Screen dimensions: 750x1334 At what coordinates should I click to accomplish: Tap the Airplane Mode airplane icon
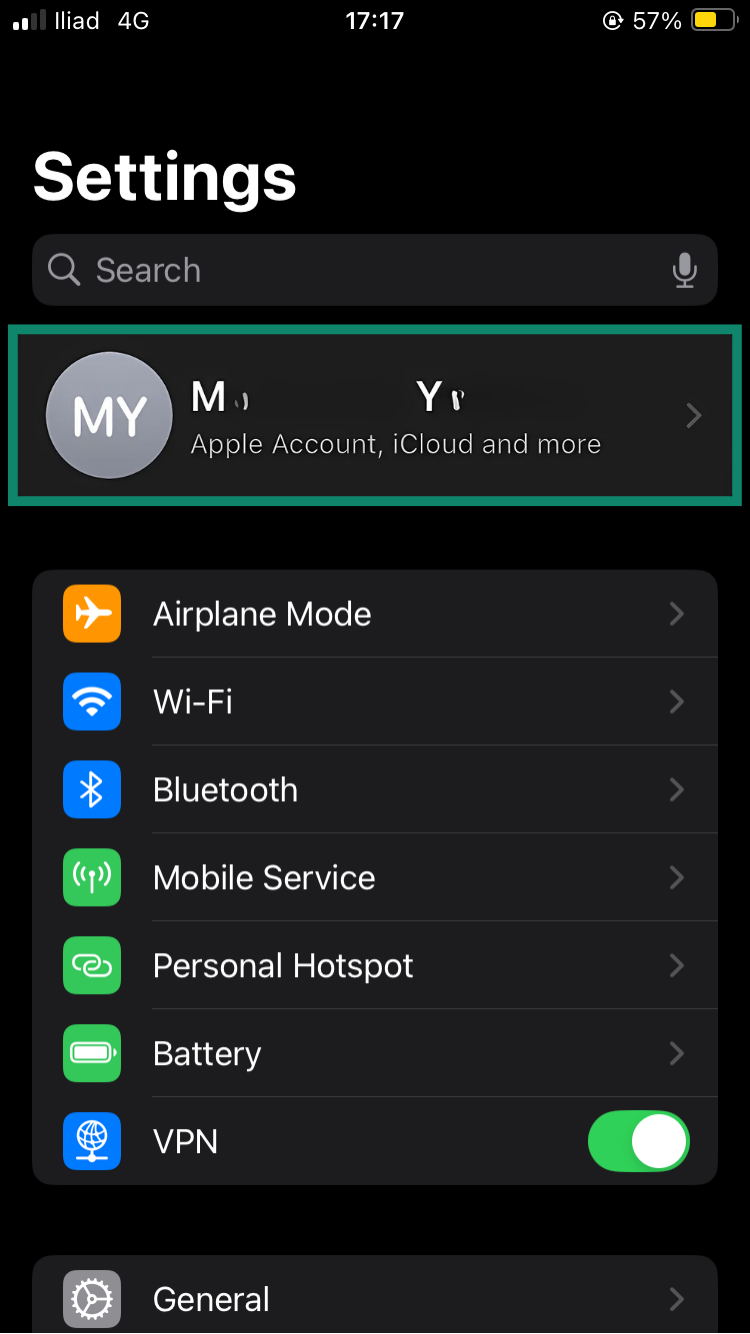[92, 613]
